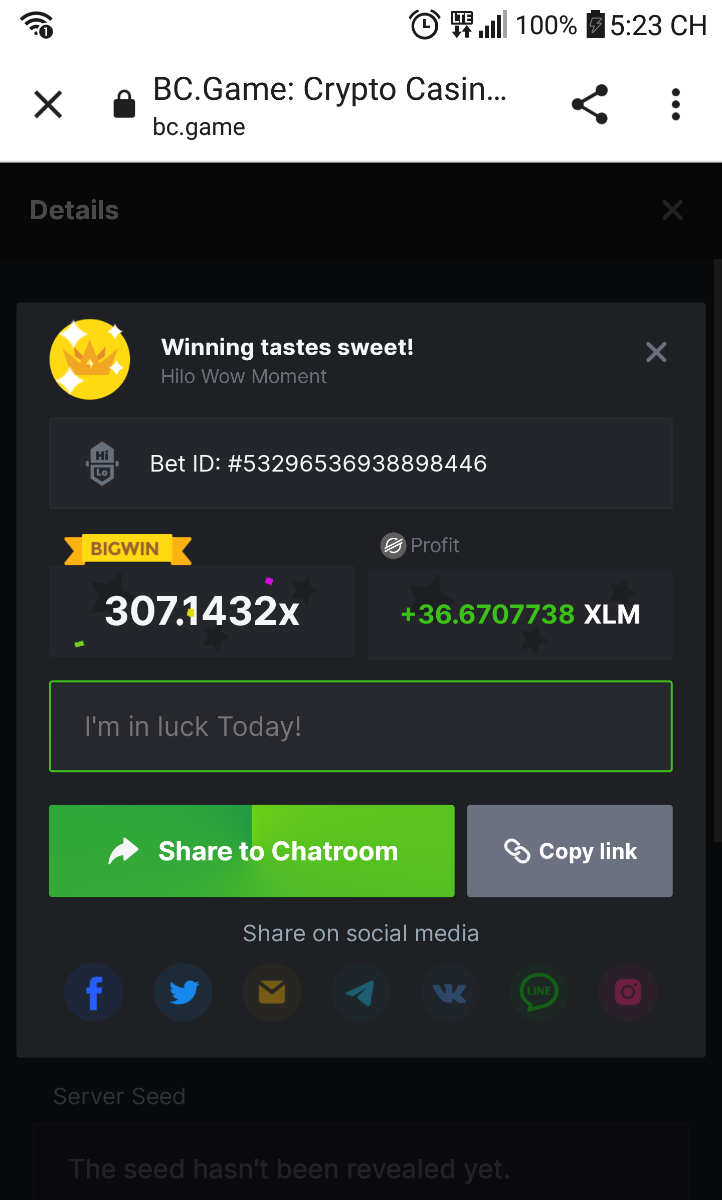This screenshot has width=722, height=1200.
Task: Open the browser overflow menu
Action: pyautogui.click(x=676, y=104)
